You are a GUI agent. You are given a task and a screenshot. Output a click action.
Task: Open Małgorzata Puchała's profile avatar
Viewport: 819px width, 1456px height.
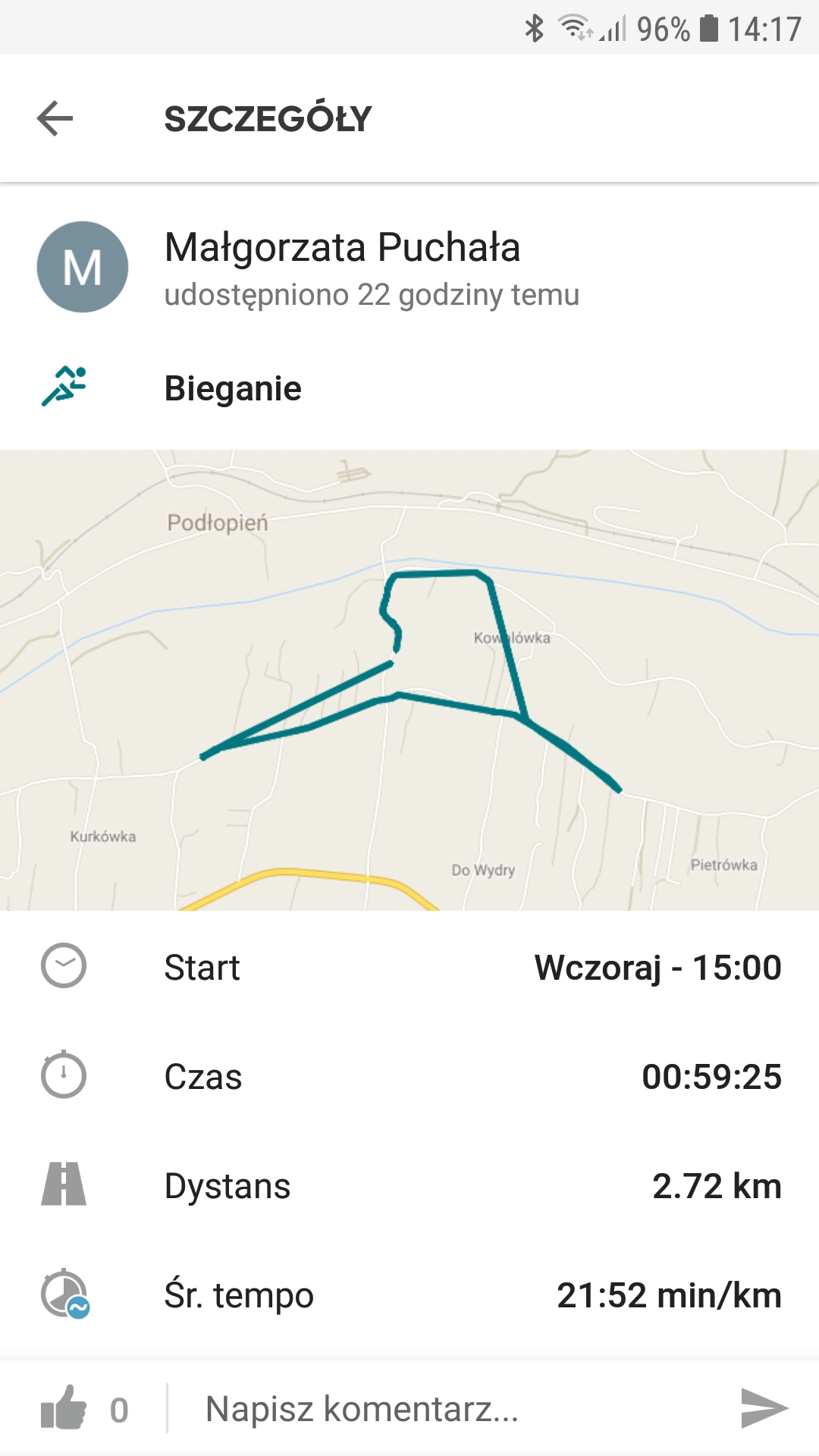(x=82, y=267)
